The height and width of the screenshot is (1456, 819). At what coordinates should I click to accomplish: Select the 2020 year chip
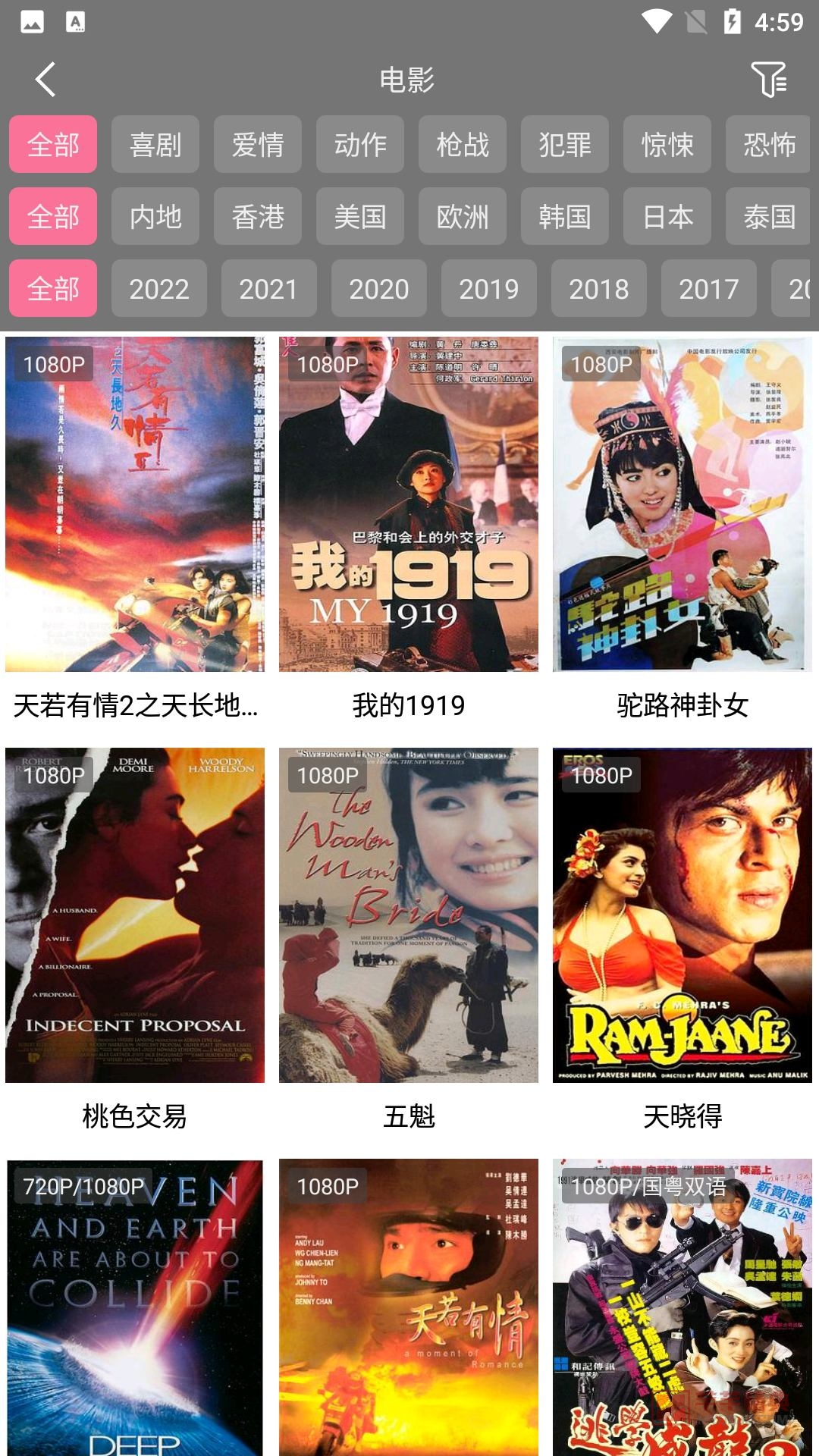(379, 288)
